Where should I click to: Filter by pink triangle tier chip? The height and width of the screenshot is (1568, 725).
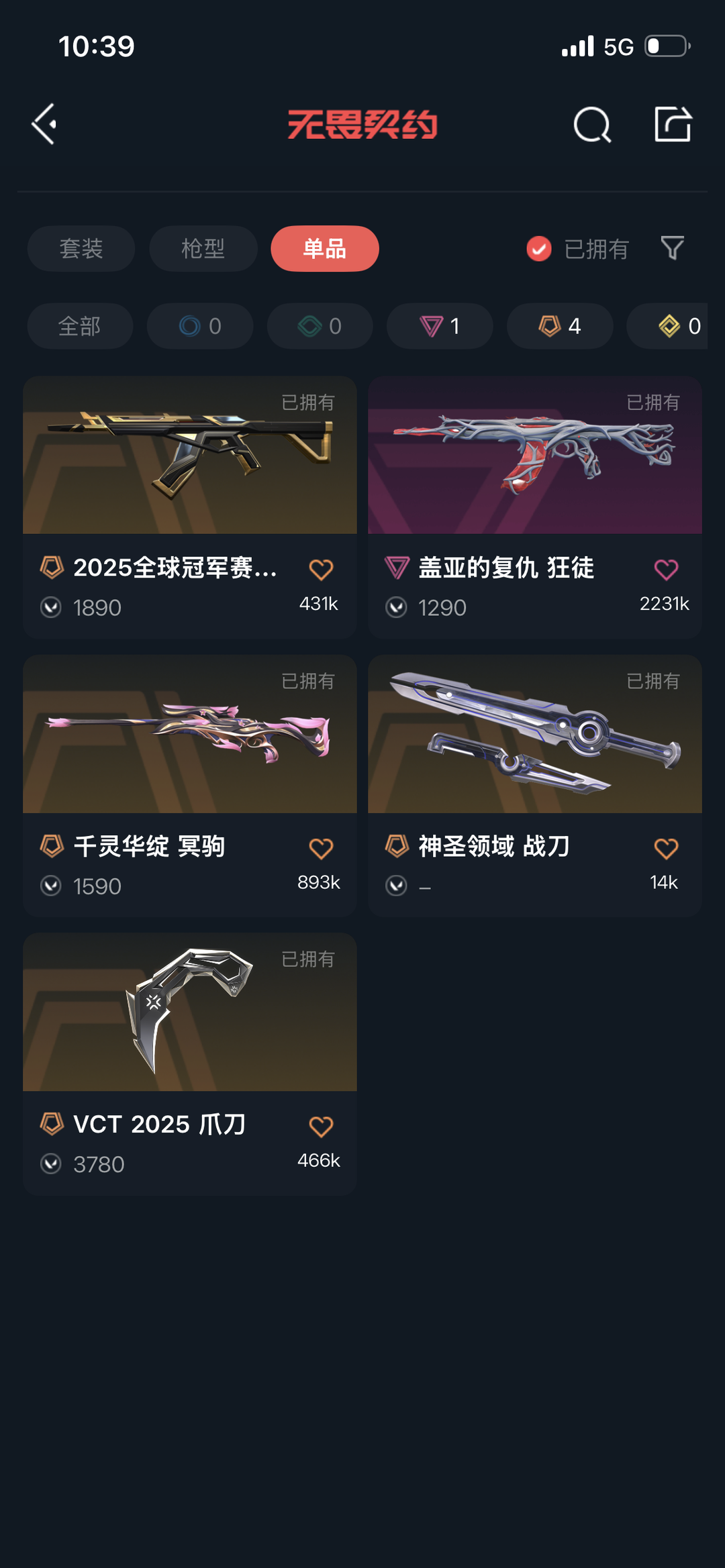click(x=440, y=326)
